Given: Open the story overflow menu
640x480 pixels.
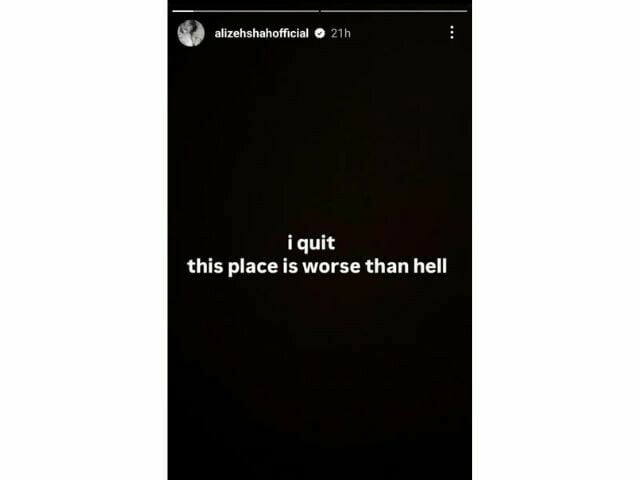Looking at the screenshot, I should tap(452, 33).
